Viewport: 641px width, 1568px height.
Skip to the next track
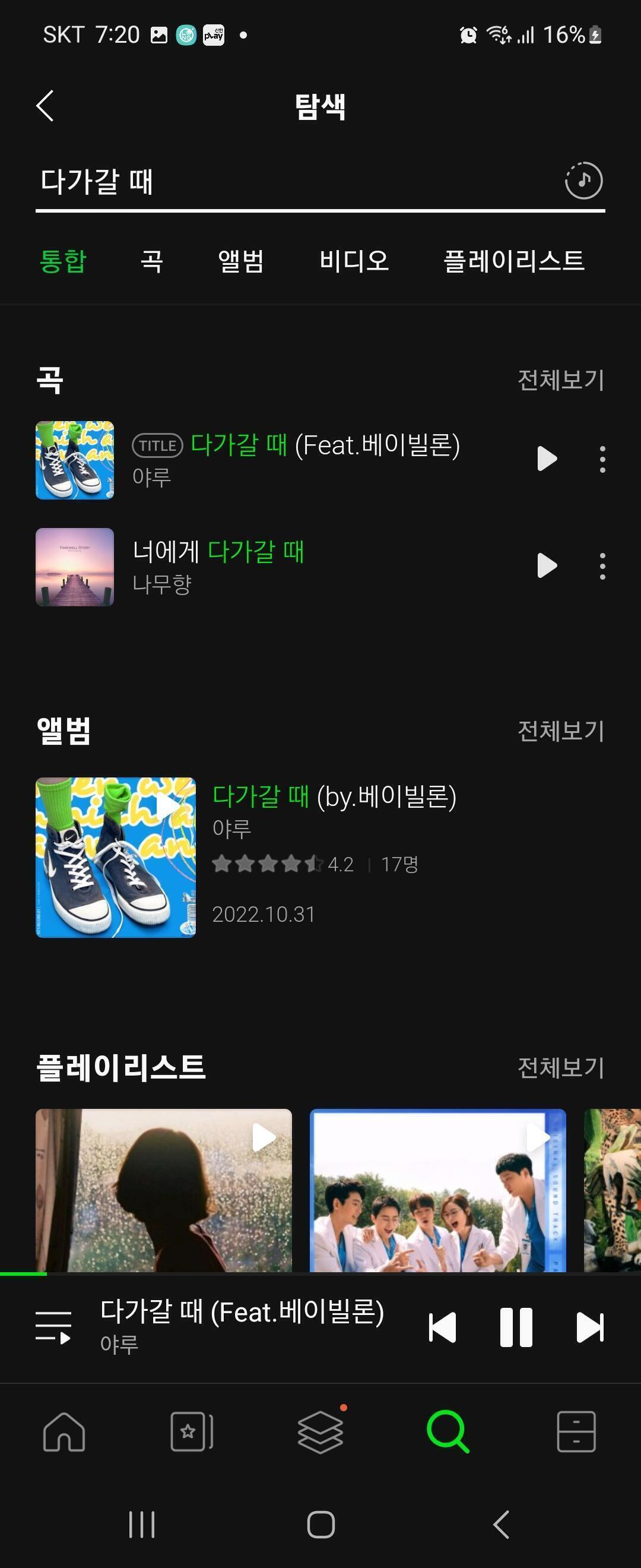tap(589, 1327)
